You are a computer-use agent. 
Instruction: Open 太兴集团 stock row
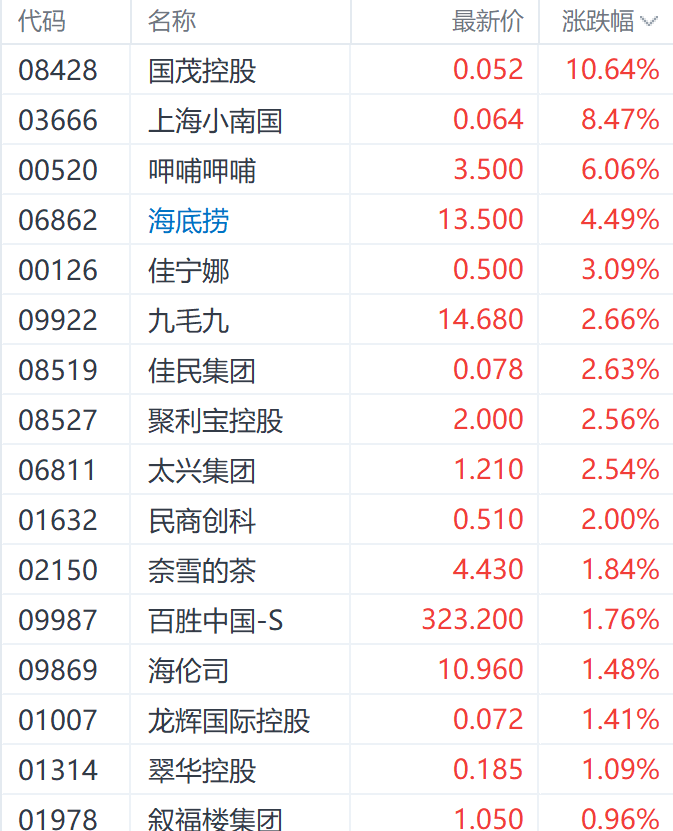[x=202, y=470]
